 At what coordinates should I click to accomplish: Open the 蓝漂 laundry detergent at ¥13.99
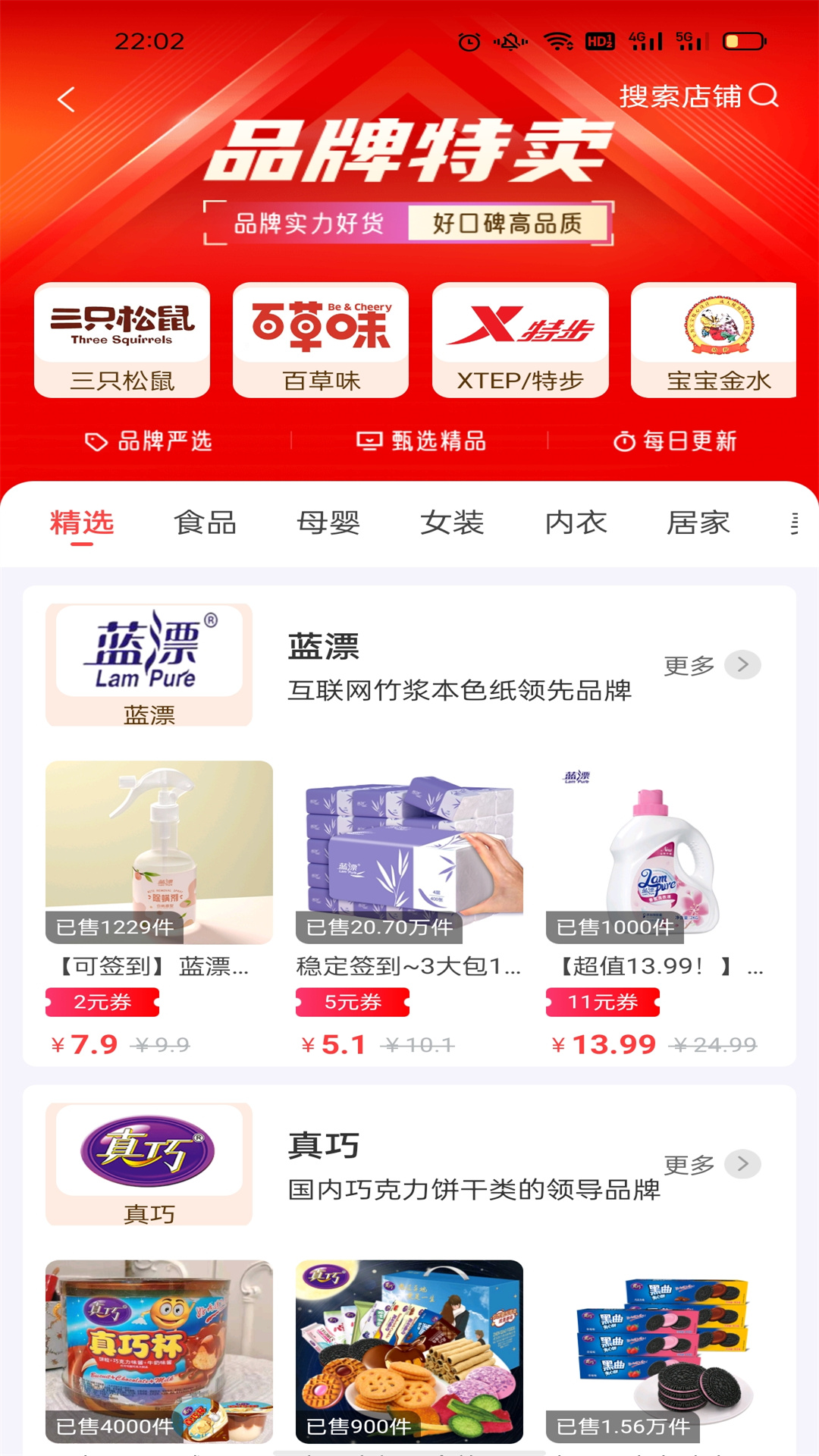[660, 853]
